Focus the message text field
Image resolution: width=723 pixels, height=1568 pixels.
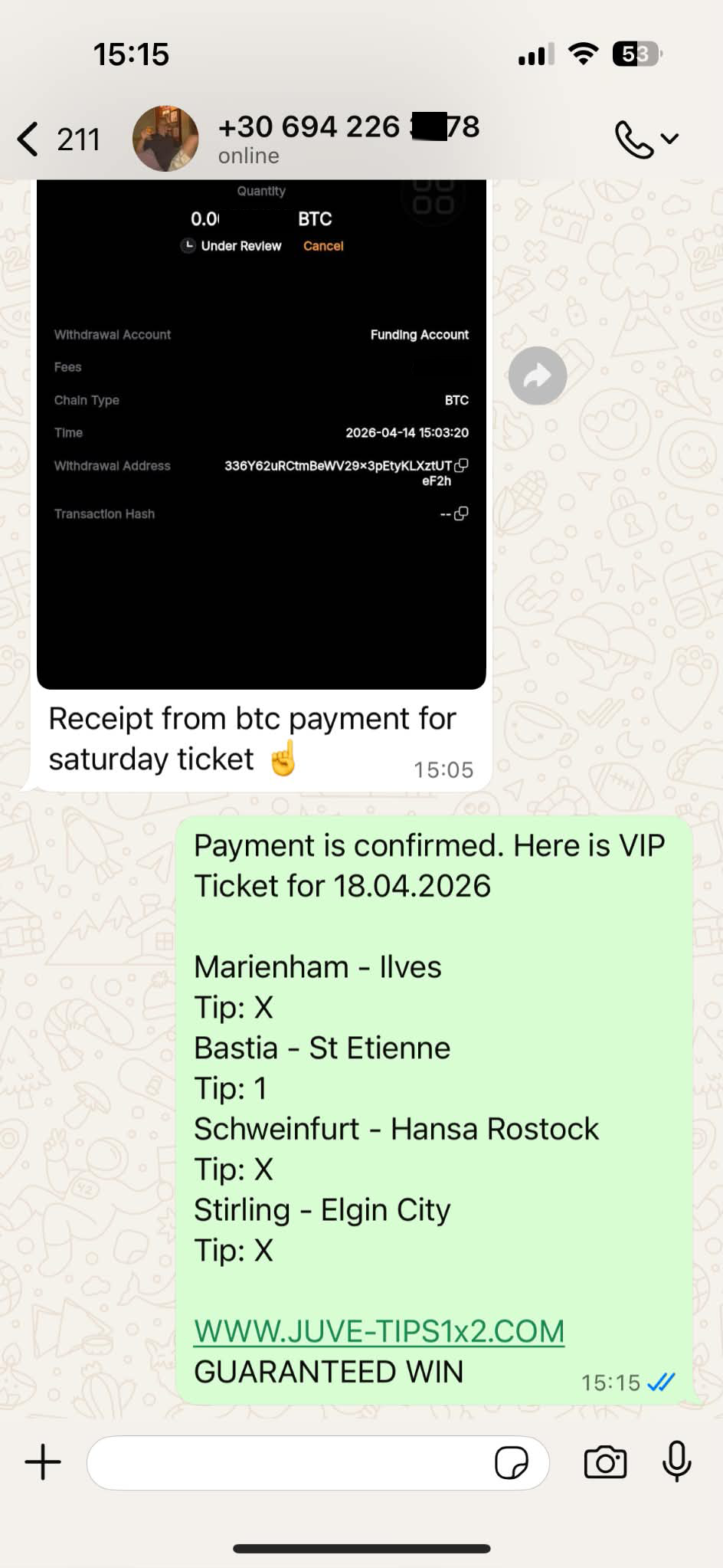point(291,1463)
